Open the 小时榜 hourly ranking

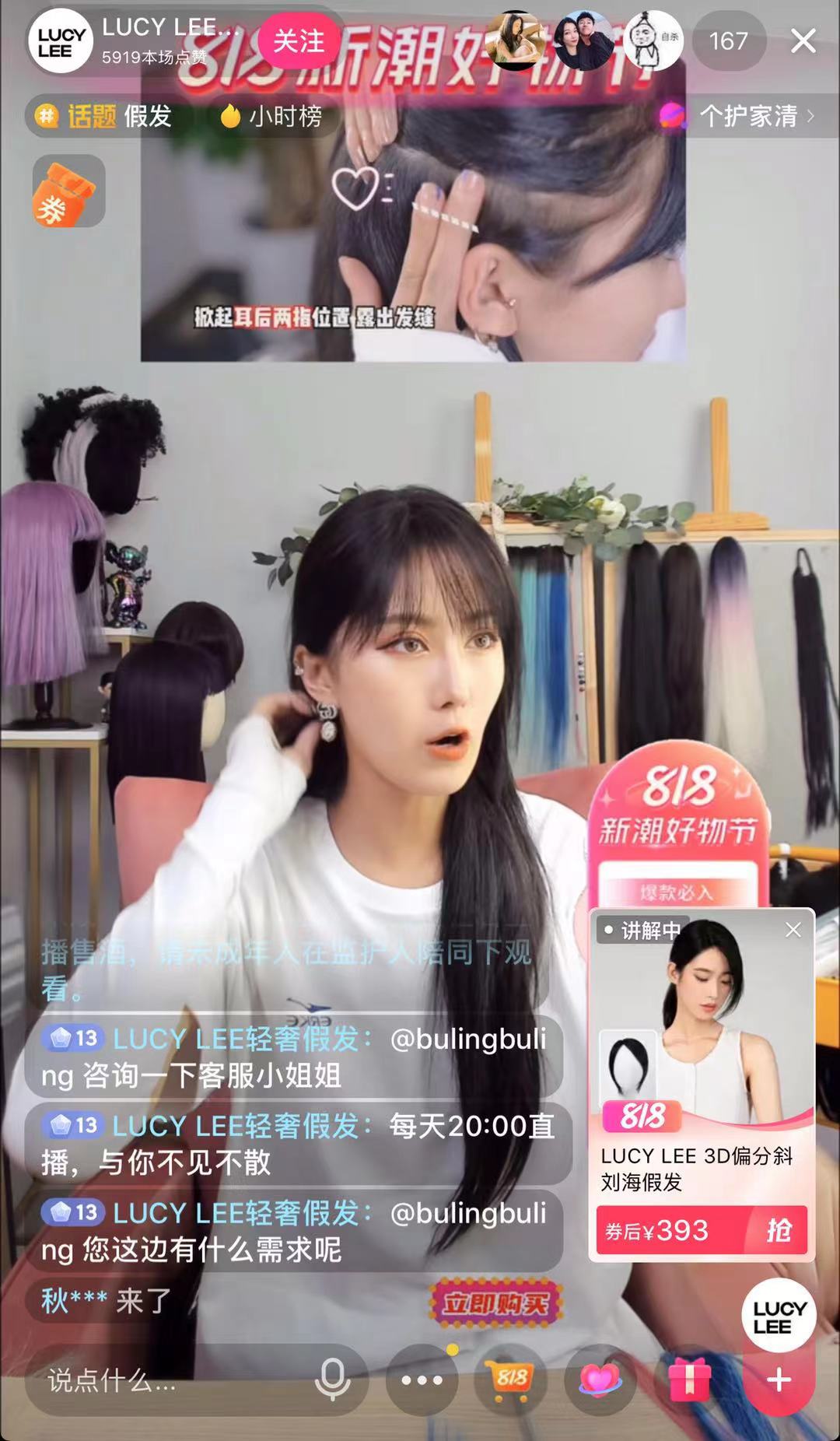pyautogui.click(x=272, y=117)
